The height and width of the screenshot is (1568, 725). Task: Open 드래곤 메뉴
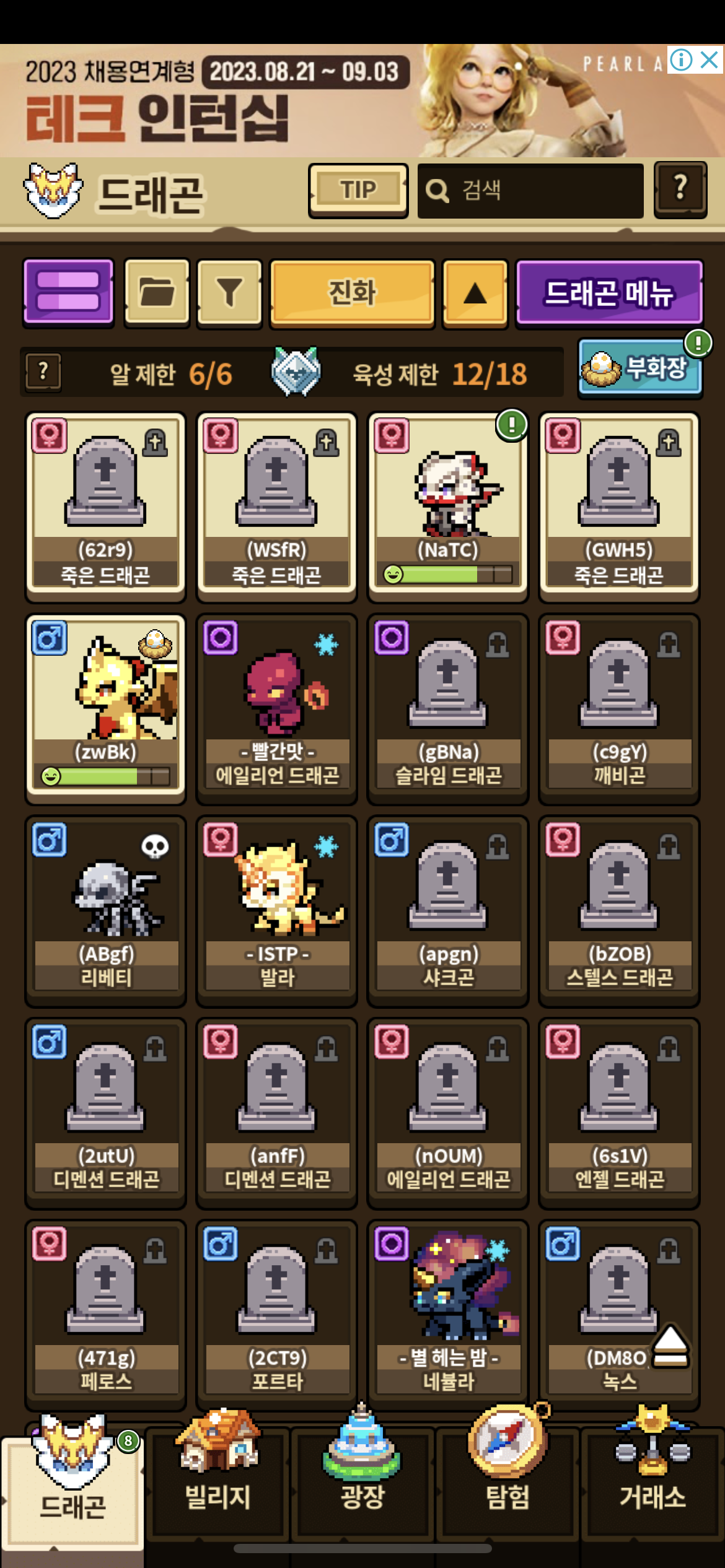click(x=609, y=292)
